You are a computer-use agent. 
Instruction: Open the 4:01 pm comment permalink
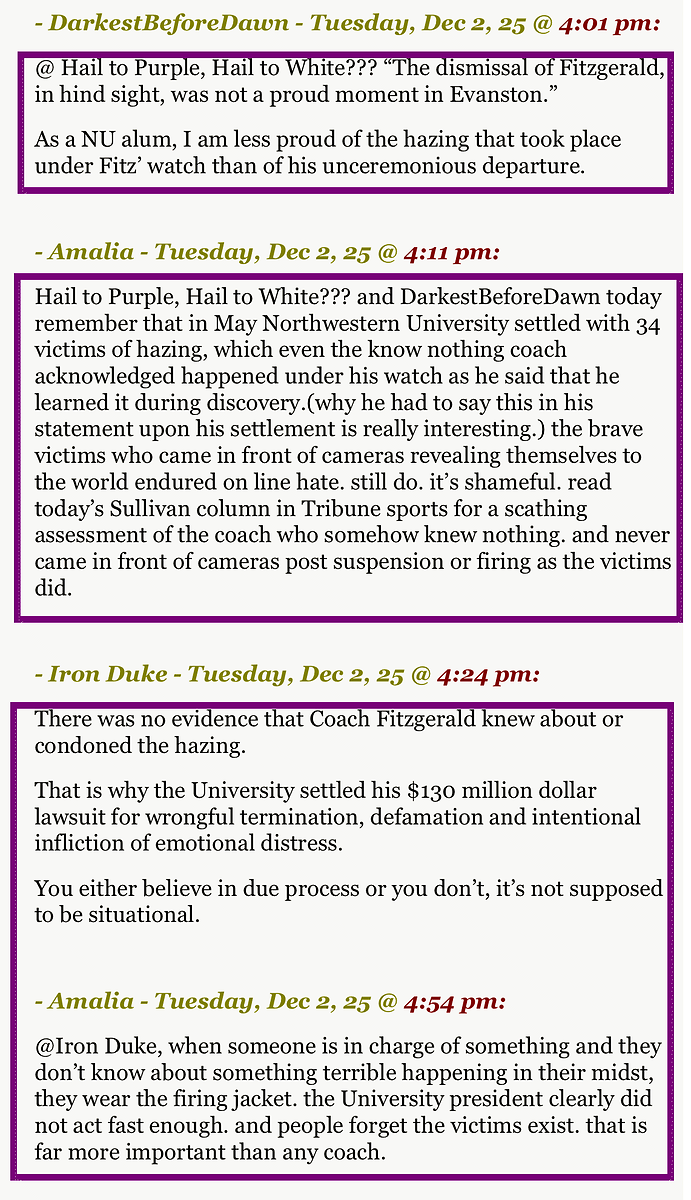[x=608, y=23]
